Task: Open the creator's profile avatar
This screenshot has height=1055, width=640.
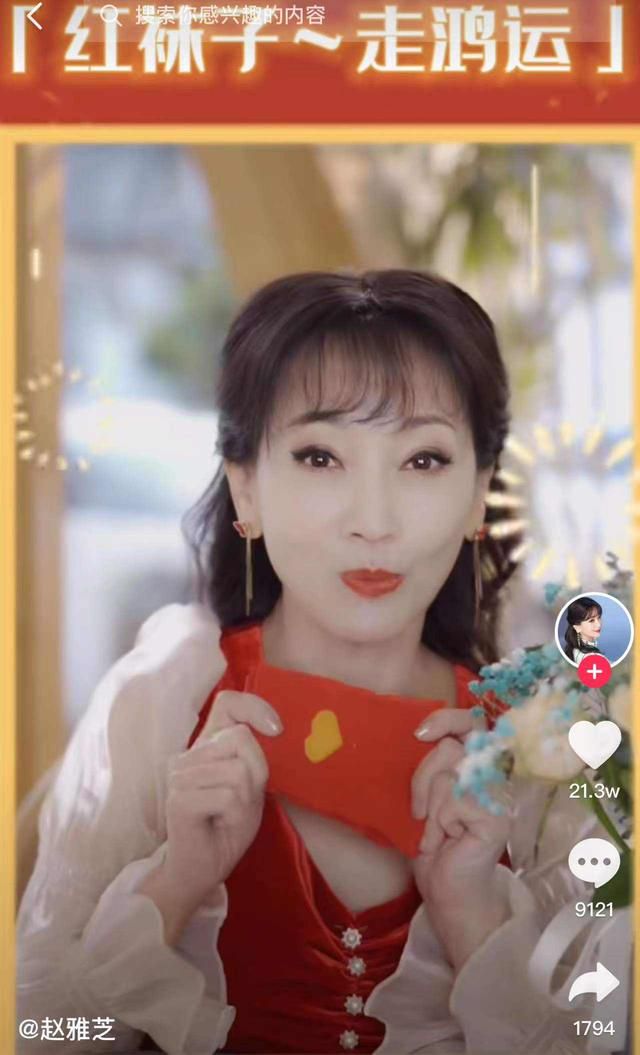Action: click(594, 631)
